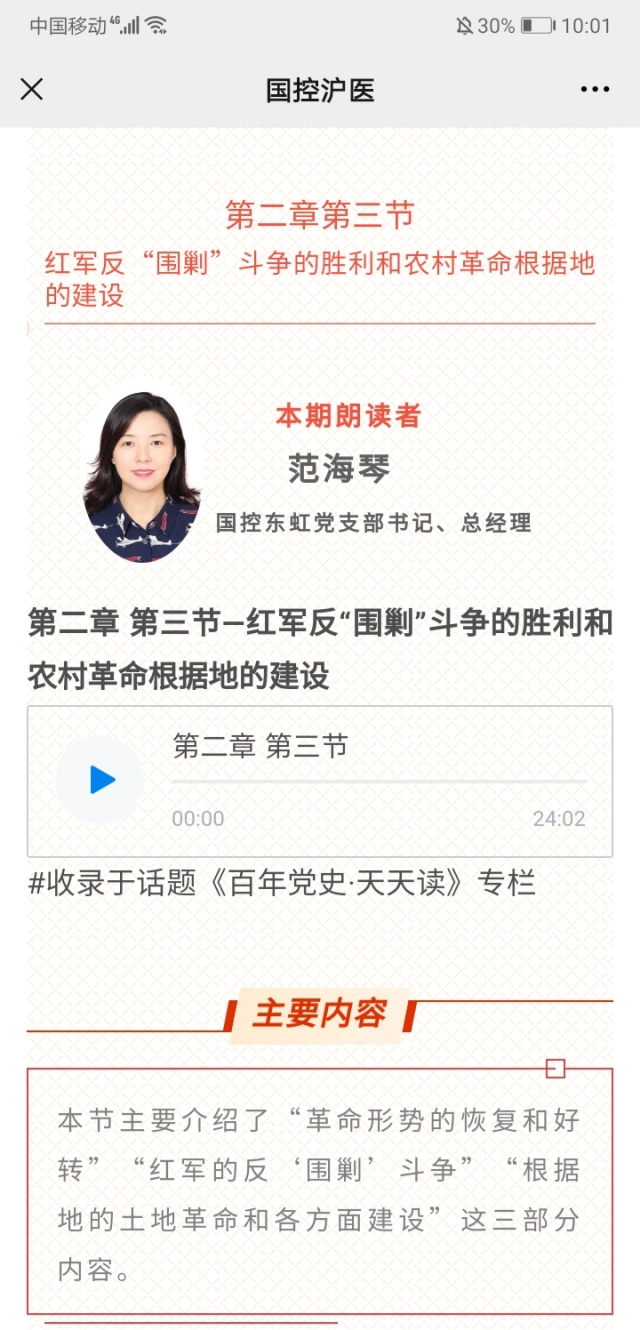
Task: Play the 第二章 第三节 audio recording
Action: click(100, 780)
